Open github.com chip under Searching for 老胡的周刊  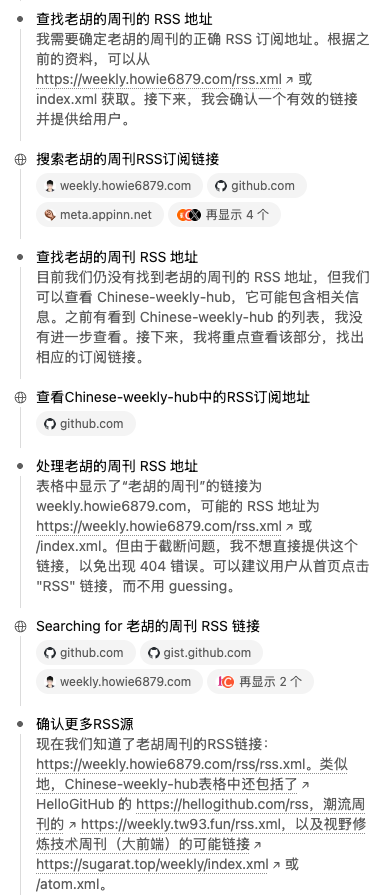point(86,652)
